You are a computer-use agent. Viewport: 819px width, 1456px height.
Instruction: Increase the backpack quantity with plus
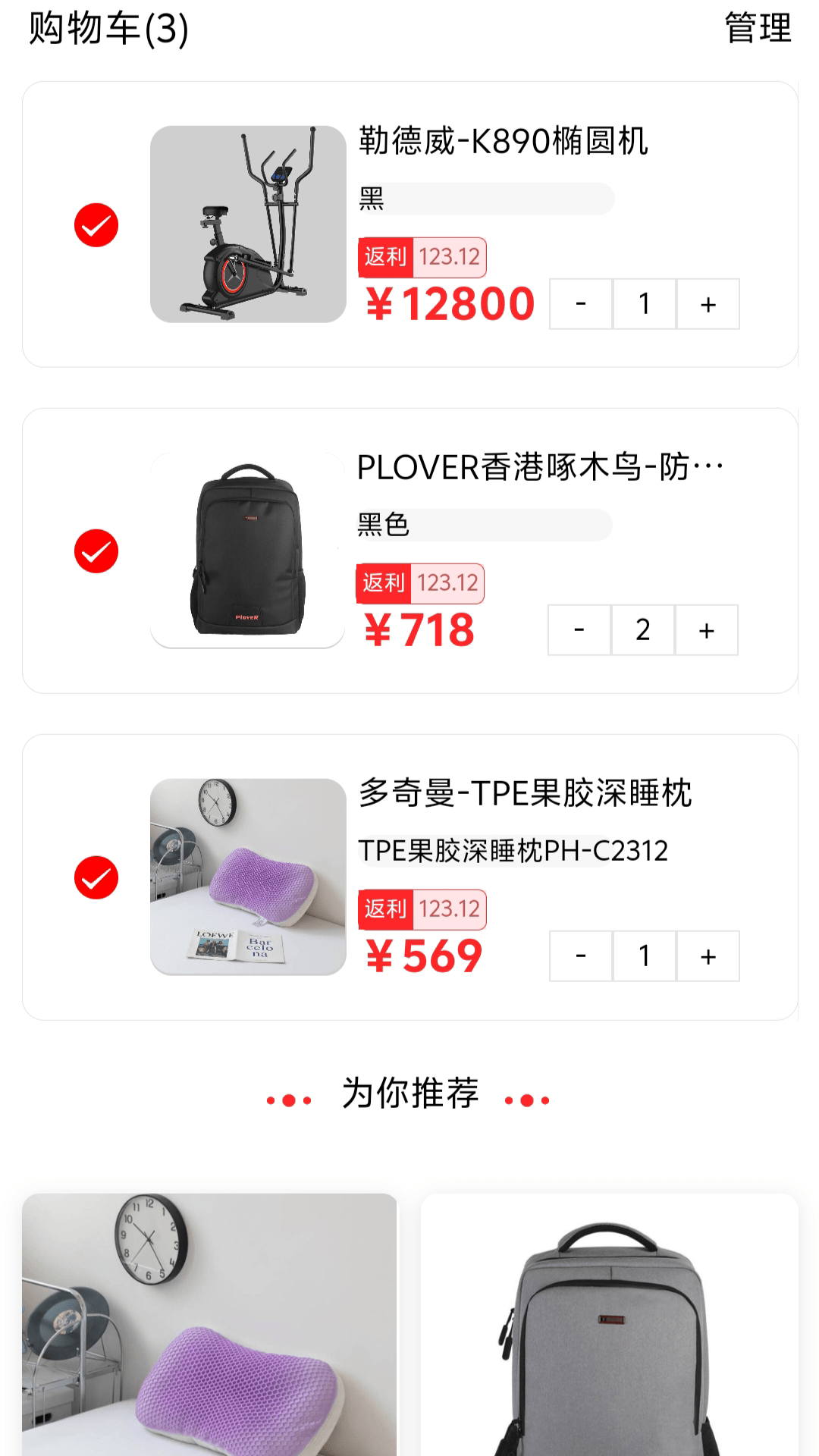click(706, 629)
